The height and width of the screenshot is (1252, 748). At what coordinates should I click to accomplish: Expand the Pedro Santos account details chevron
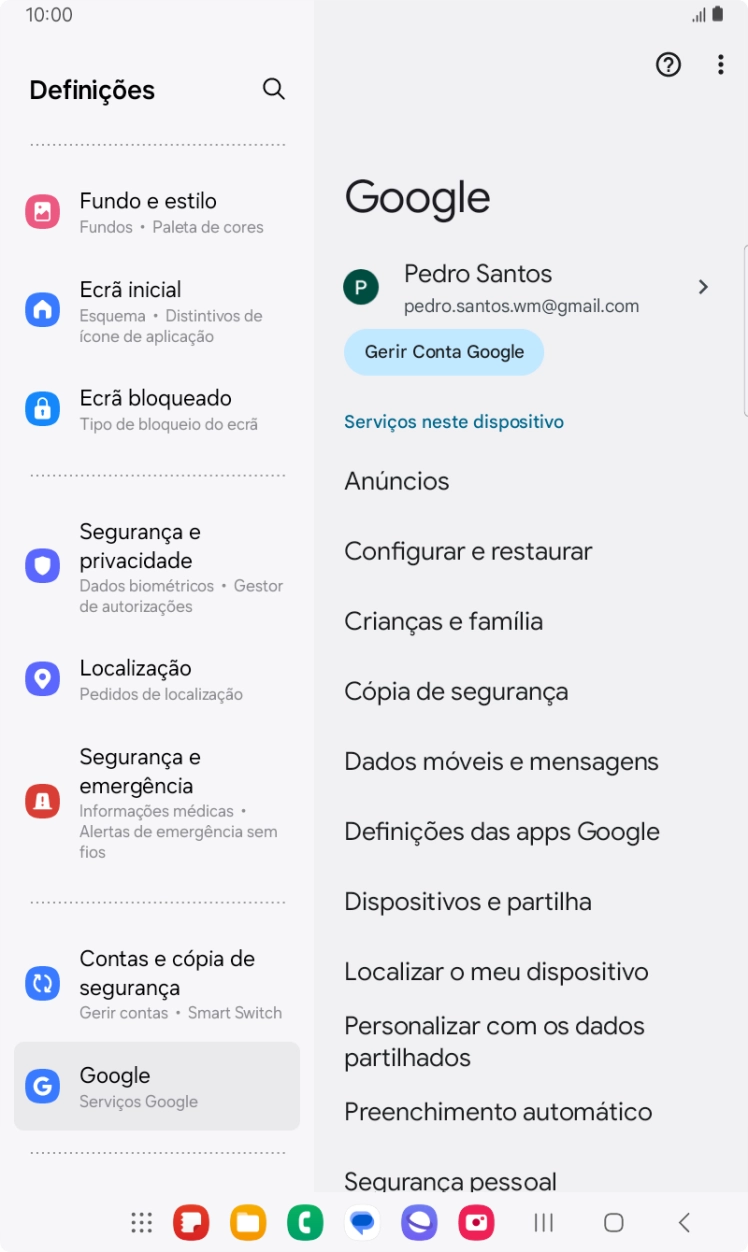click(x=703, y=286)
